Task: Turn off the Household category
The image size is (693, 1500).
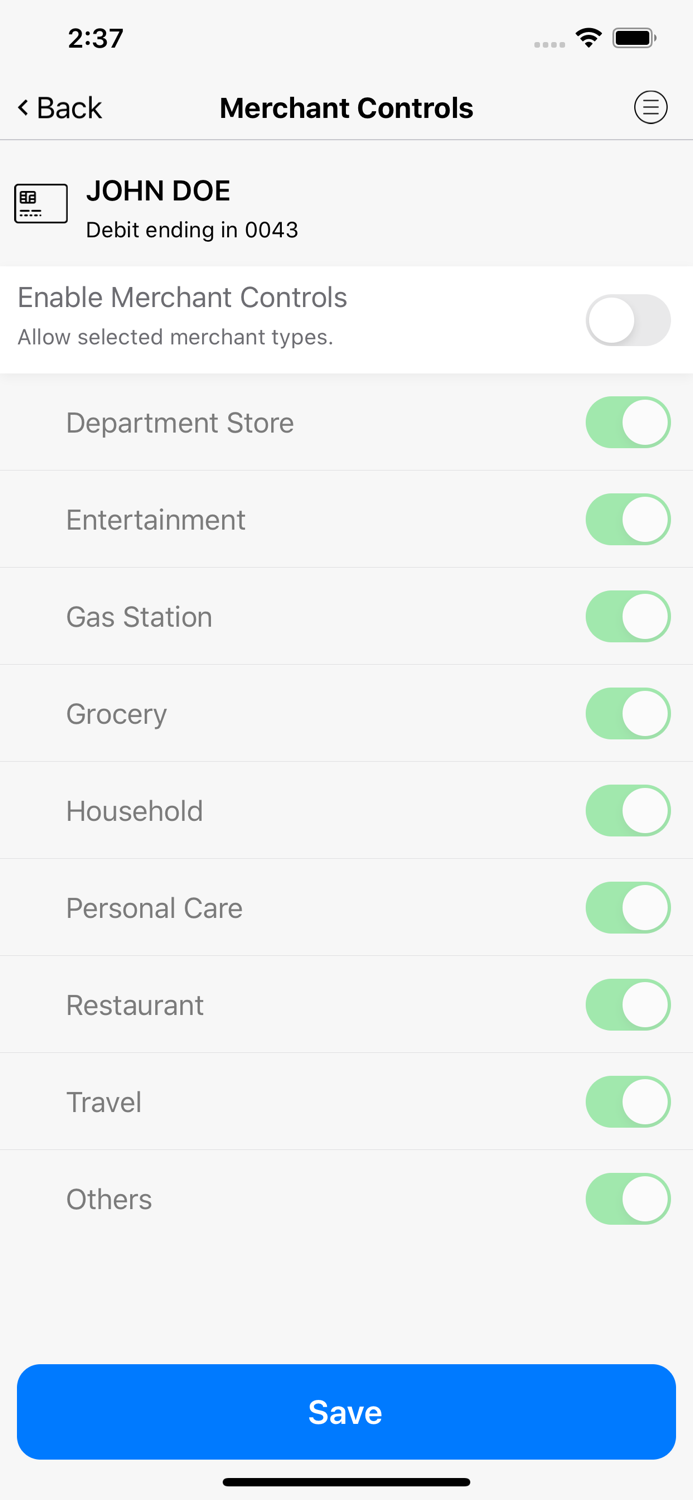Action: point(627,810)
